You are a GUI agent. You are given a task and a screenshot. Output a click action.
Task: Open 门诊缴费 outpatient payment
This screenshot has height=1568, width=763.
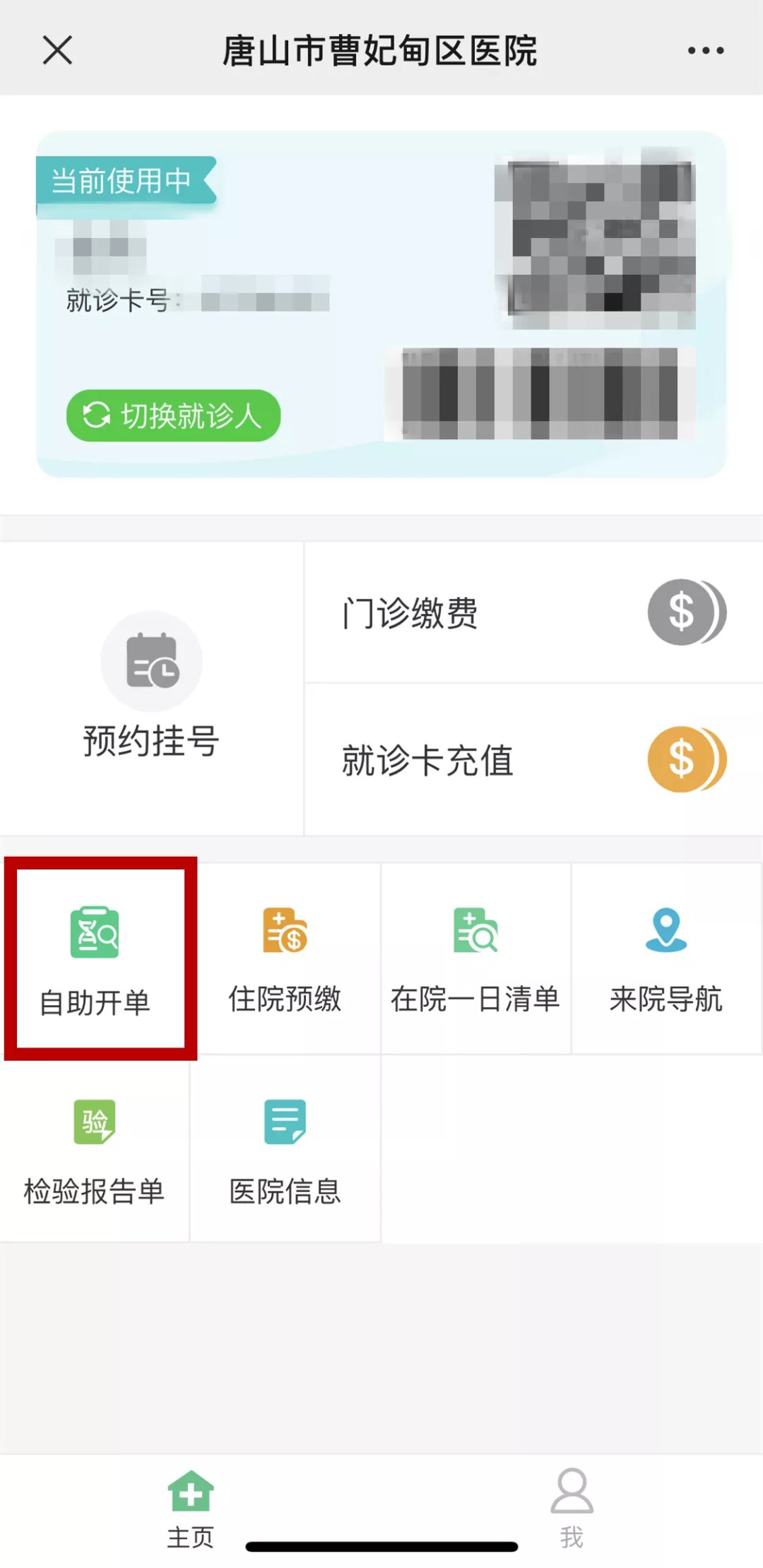pos(533,612)
